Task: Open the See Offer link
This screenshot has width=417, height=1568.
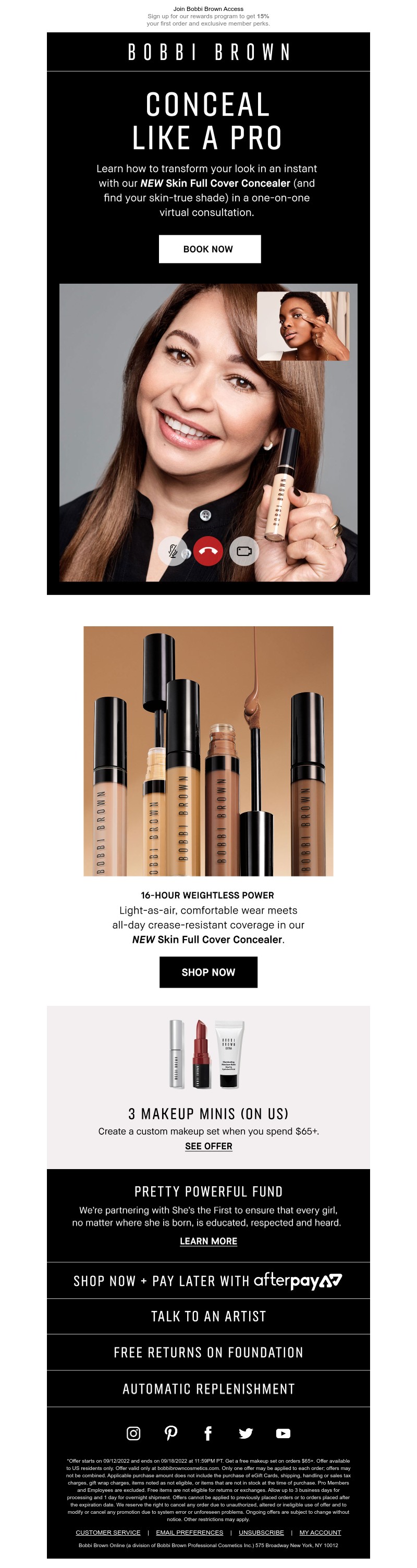Action: (208, 1146)
